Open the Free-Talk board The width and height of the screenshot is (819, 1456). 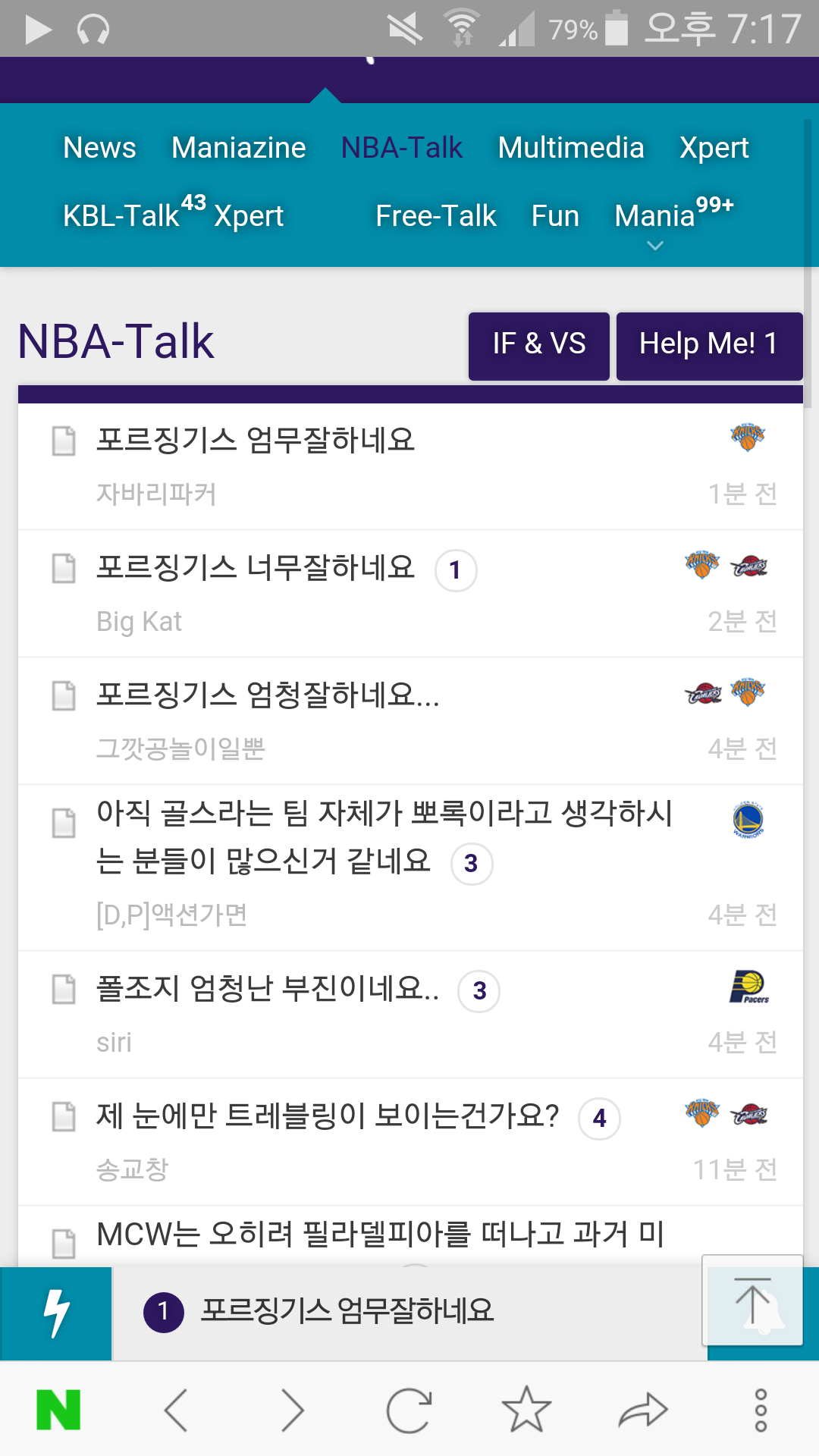point(436,215)
